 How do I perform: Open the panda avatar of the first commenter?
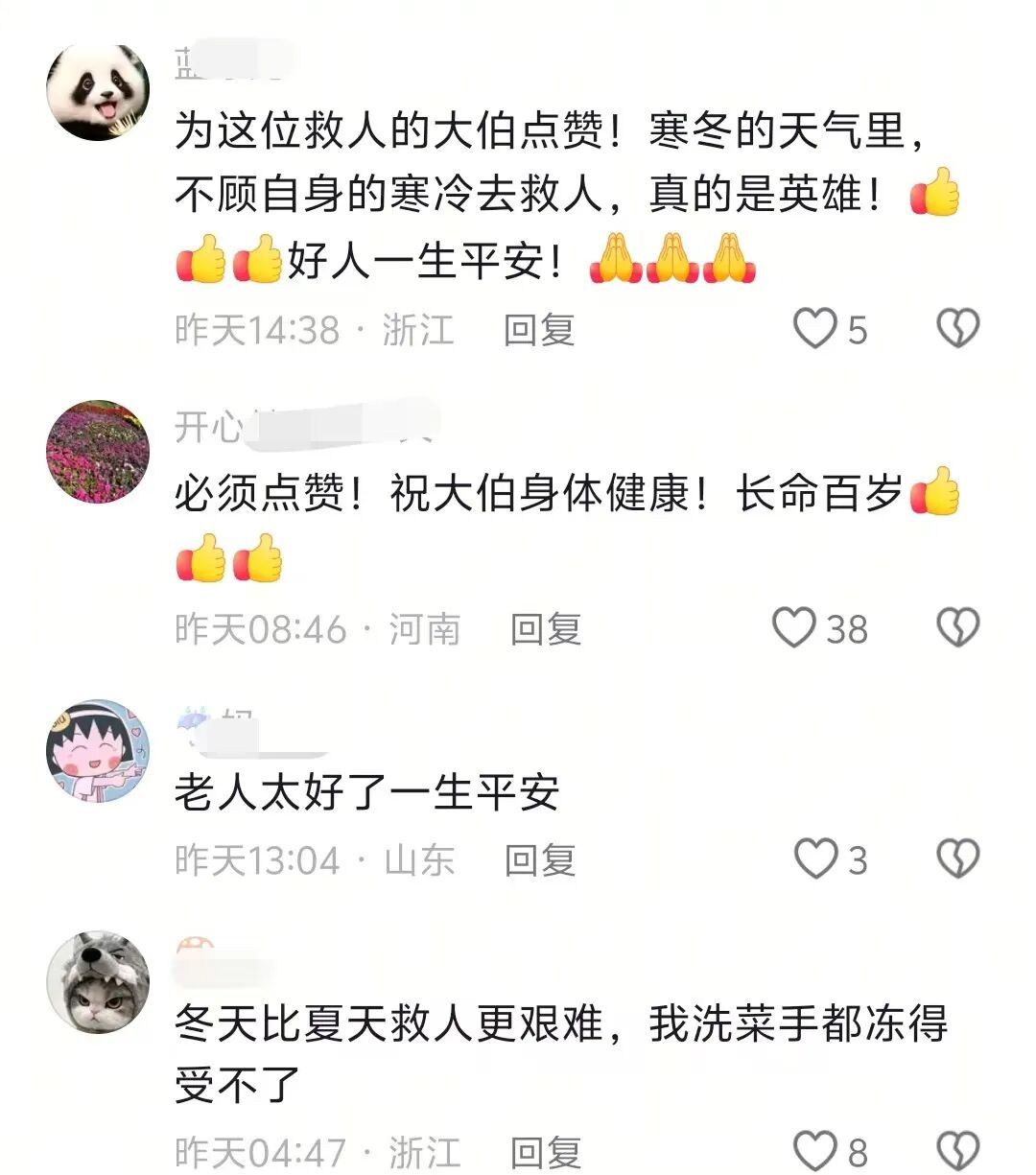[96, 86]
